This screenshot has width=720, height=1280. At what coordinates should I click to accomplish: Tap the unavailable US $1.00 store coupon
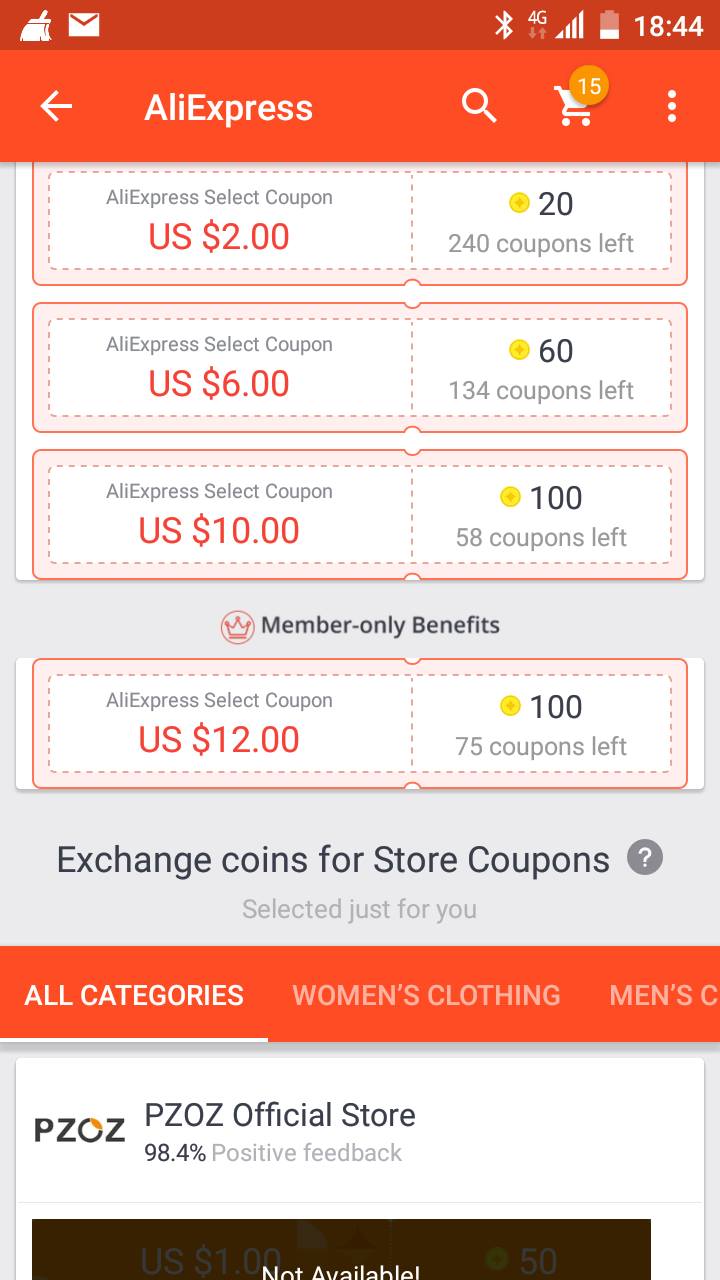point(341,1255)
